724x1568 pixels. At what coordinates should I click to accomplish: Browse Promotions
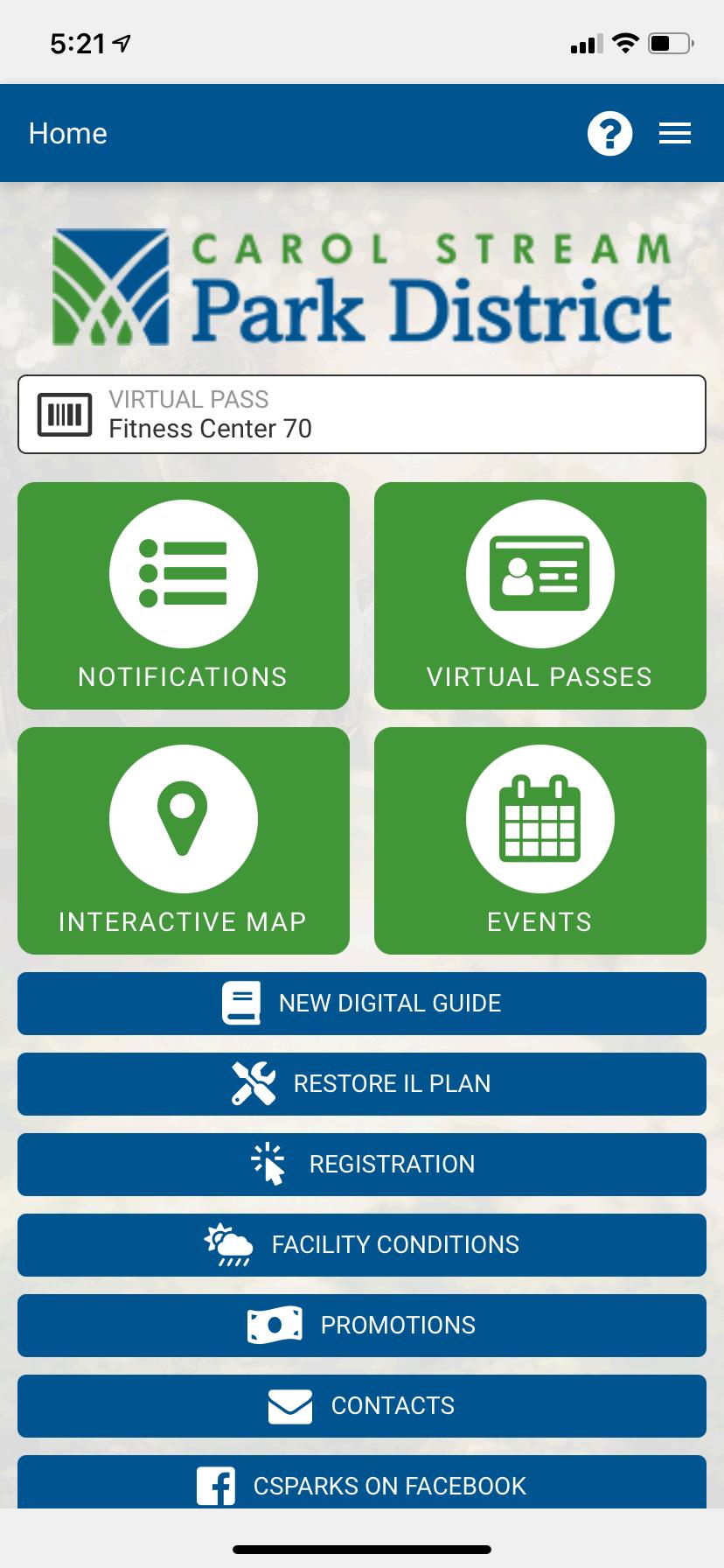click(x=362, y=1326)
